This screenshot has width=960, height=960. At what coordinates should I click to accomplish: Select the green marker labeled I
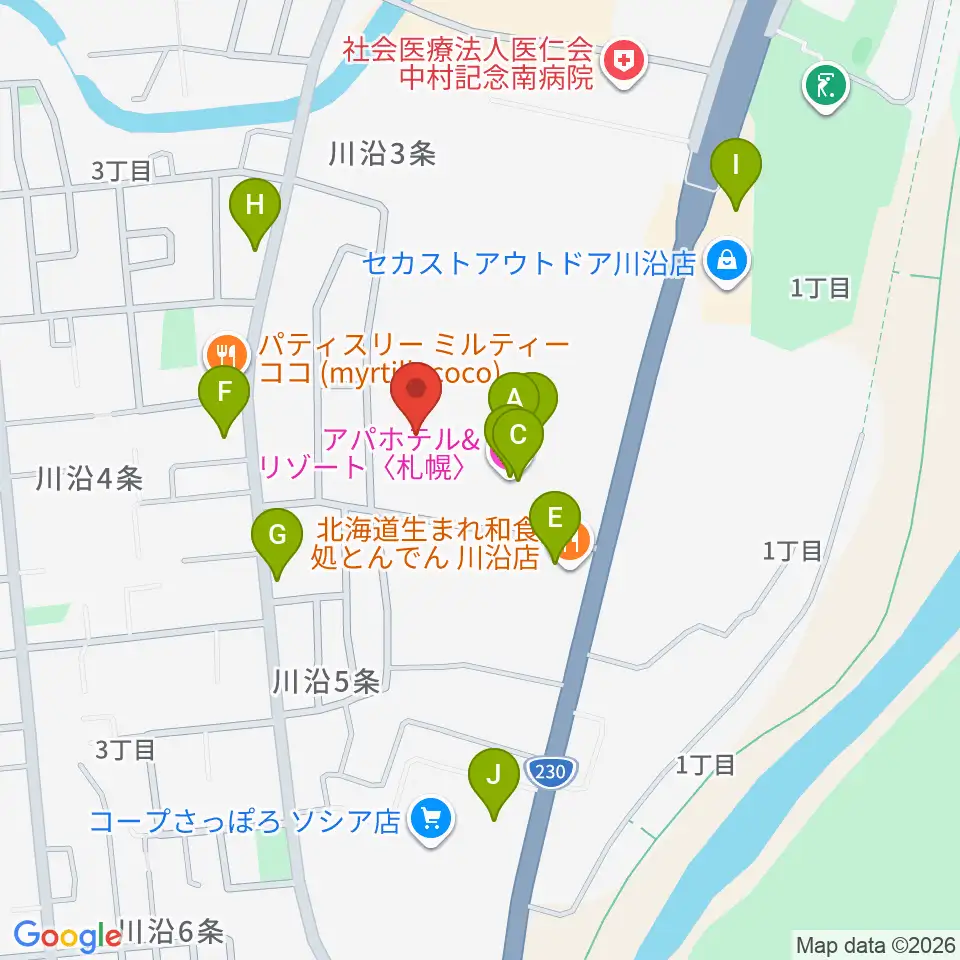click(x=736, y=173)
